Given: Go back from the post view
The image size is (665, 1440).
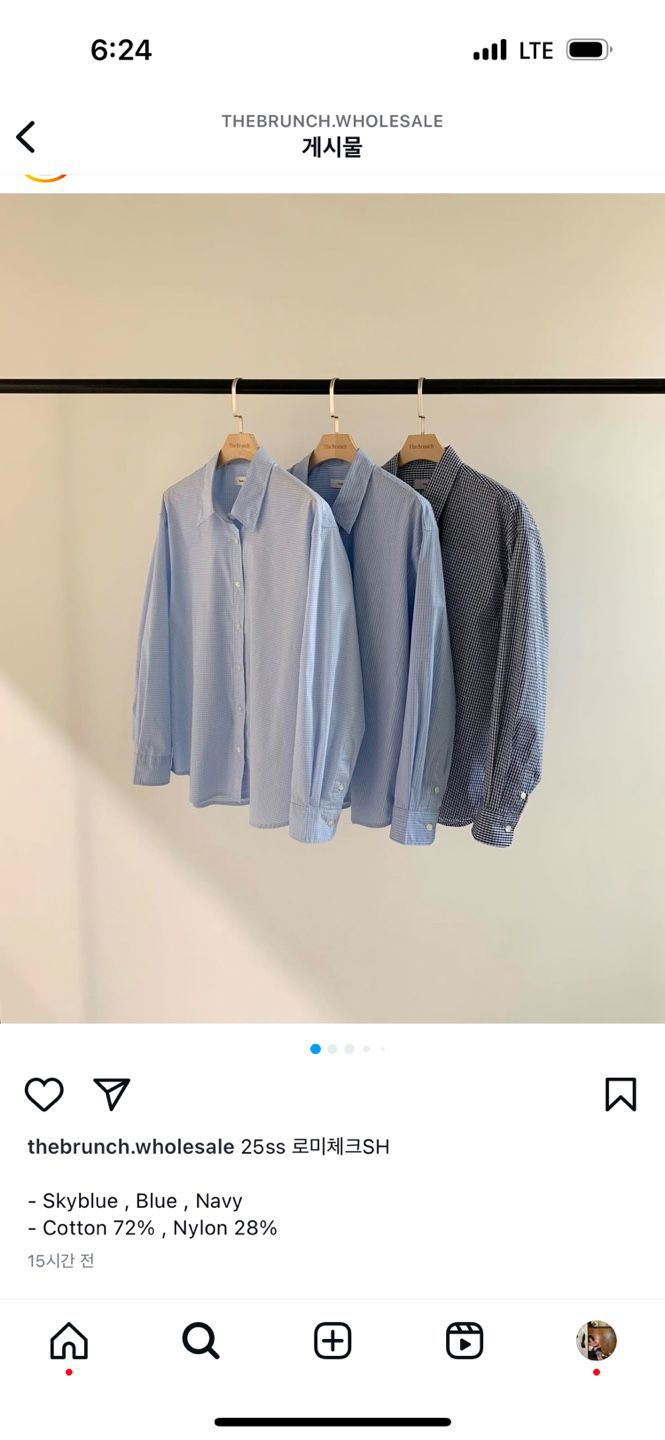Looking at the screenshot, I should coord(26,137).
